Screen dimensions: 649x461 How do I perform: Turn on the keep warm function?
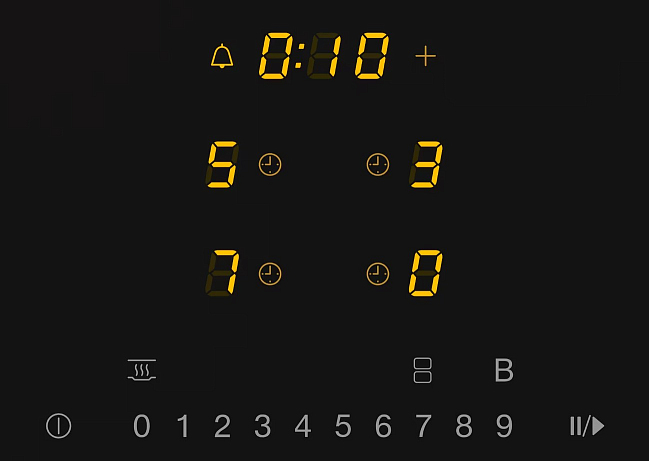(x=142, y=371)
